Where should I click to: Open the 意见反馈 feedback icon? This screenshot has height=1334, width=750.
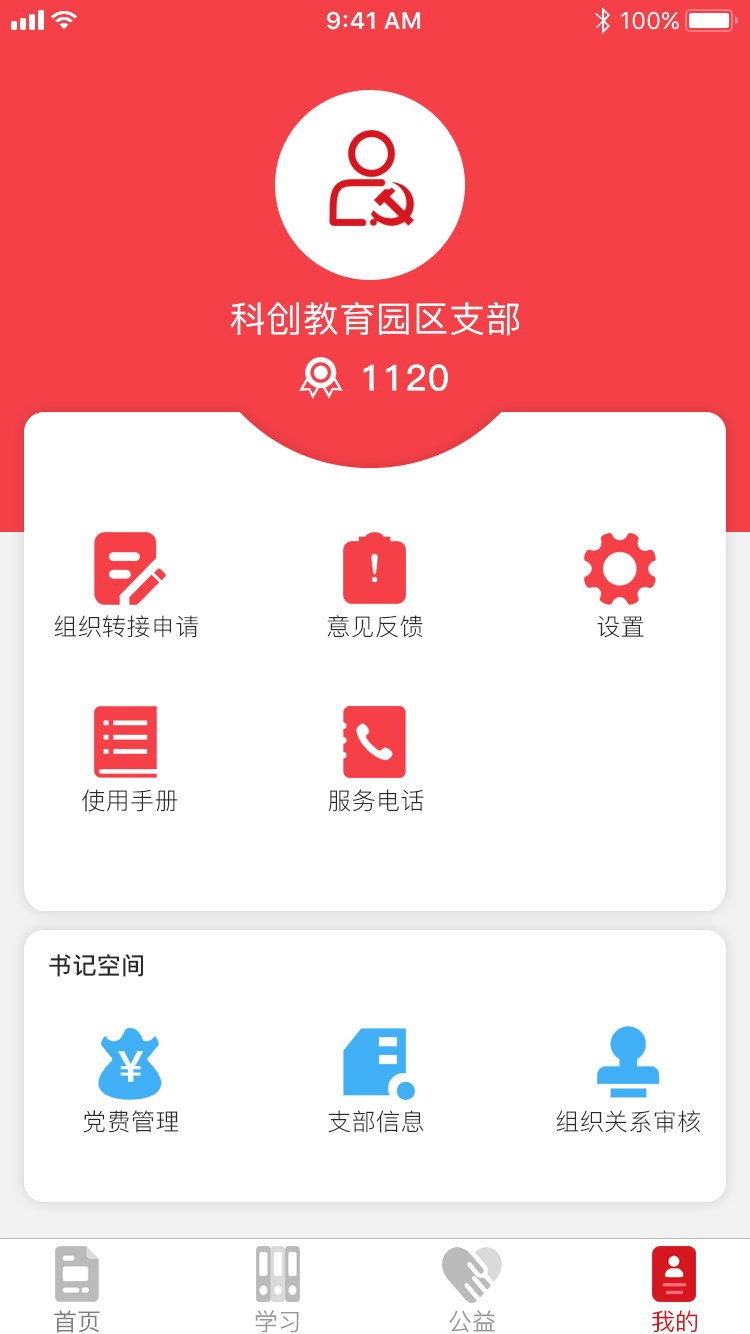point(374,568)
